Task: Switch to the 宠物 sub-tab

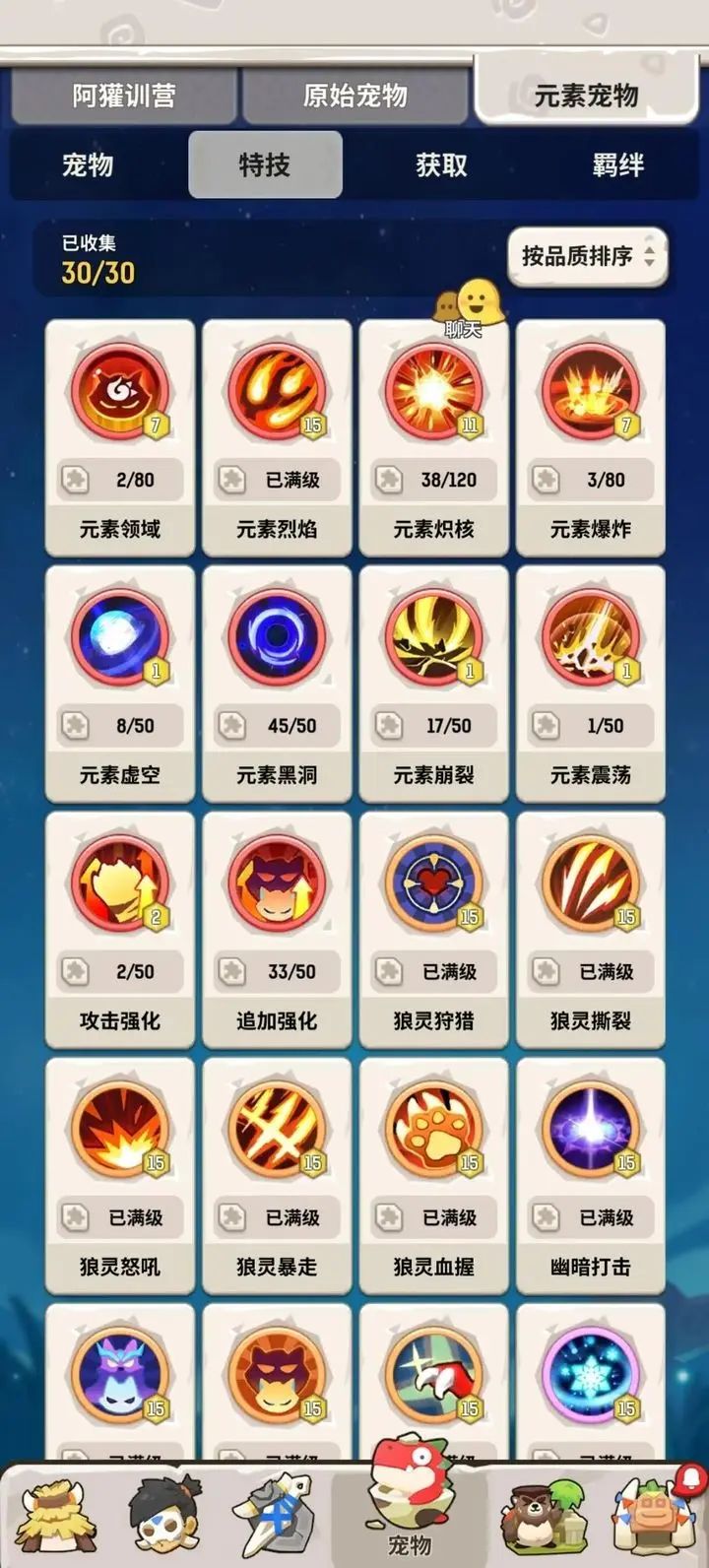Action: point(89,165)
